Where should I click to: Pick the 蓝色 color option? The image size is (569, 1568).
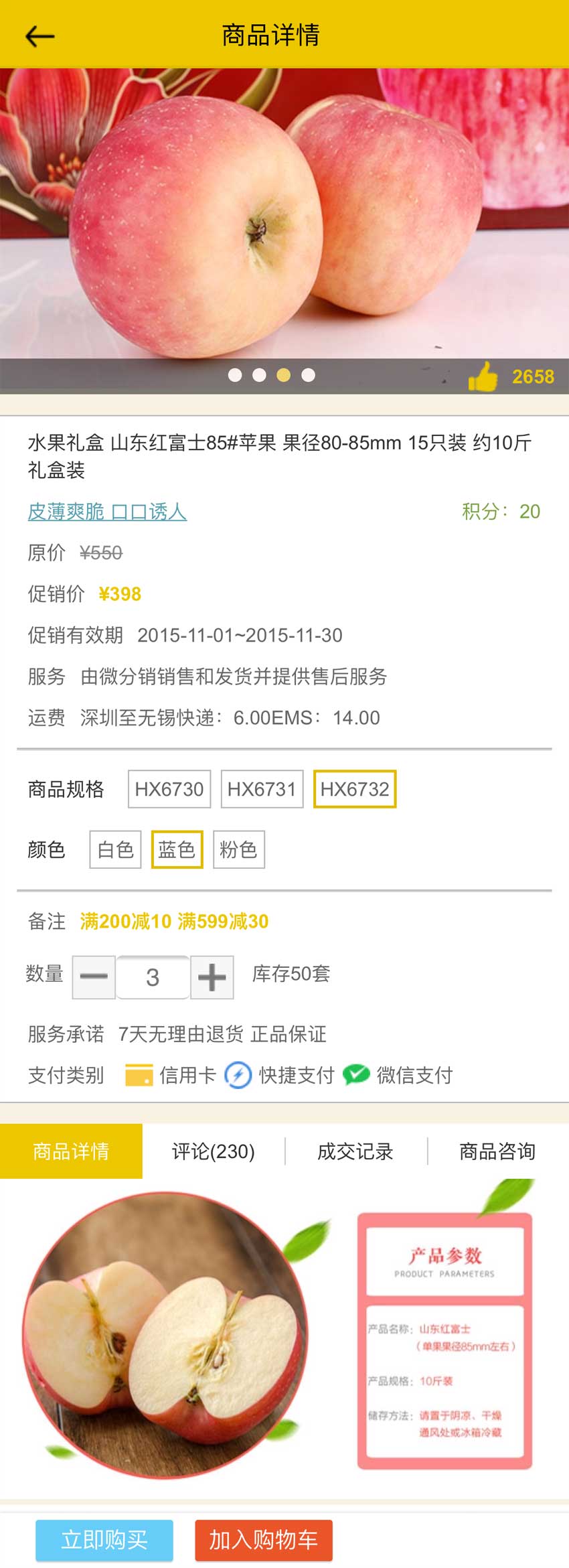[x=177, y=849]
